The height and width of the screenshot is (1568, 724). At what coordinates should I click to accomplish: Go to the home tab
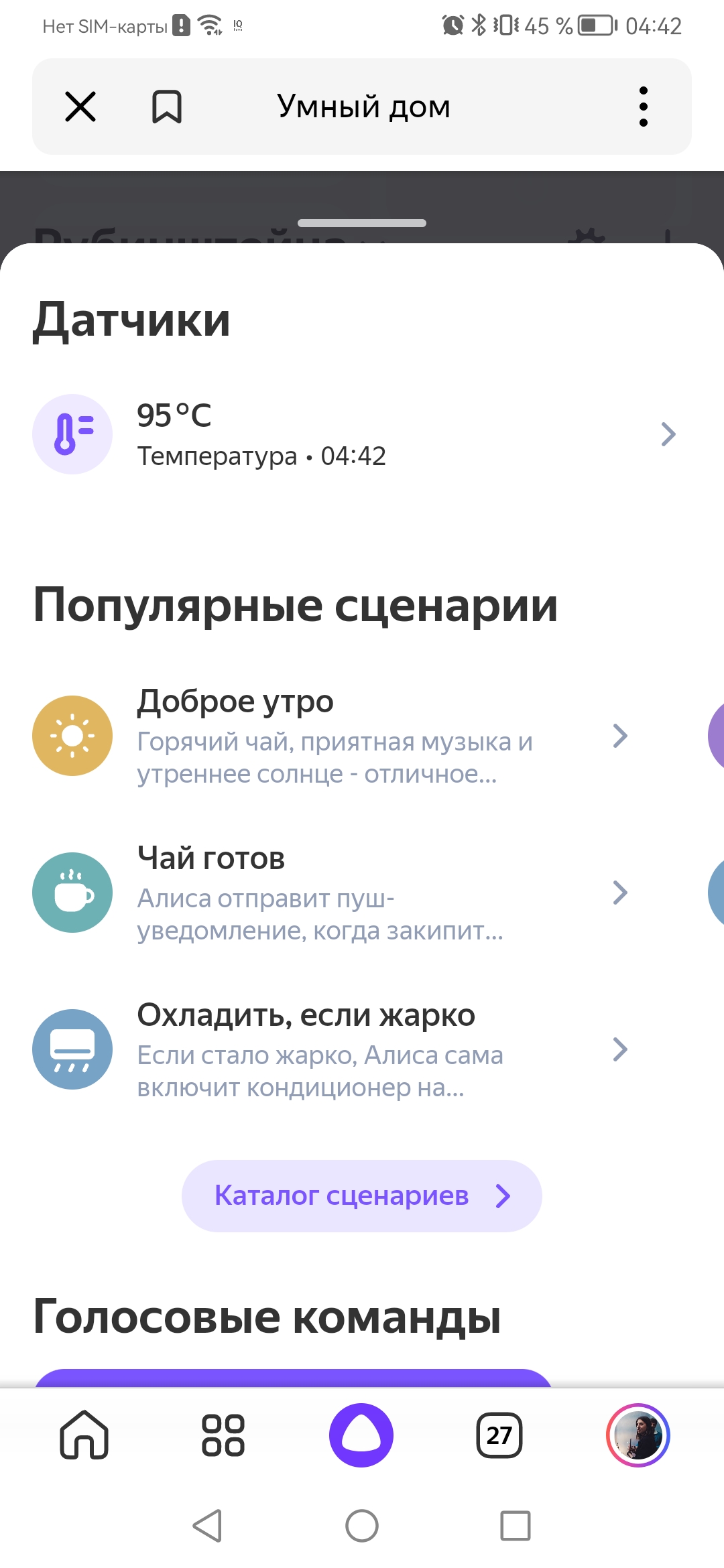84,1435
